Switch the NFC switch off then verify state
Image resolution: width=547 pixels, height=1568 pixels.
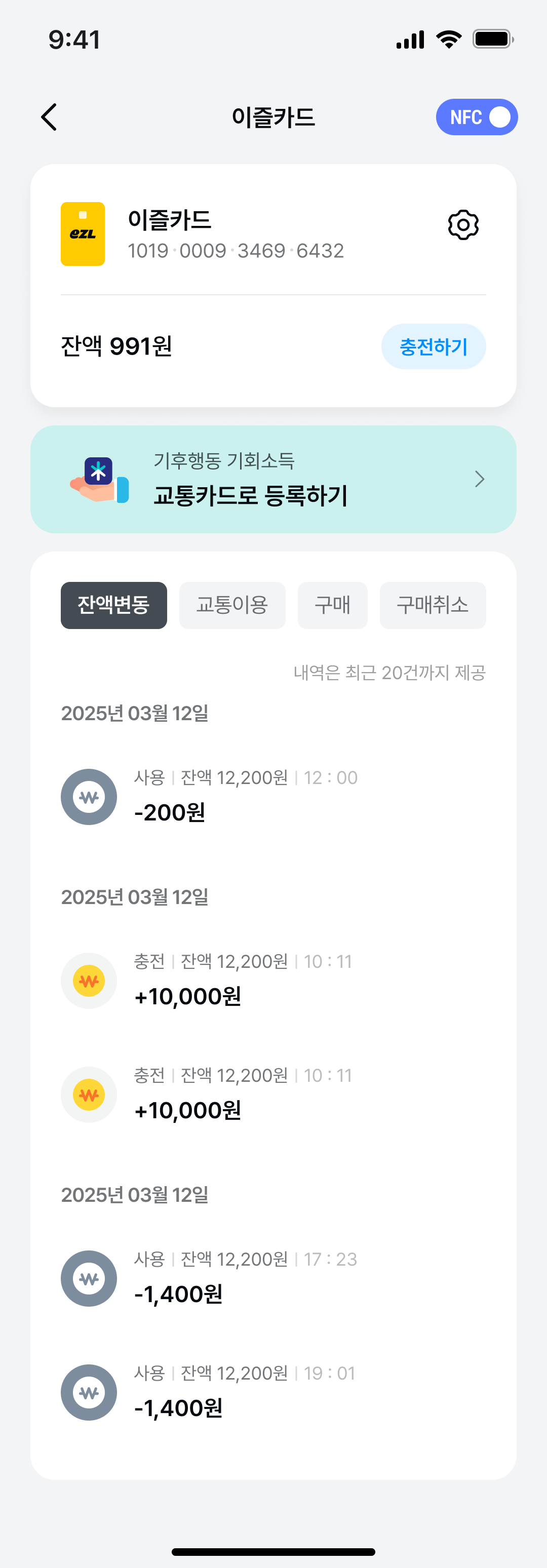click(x=500, y=117)
